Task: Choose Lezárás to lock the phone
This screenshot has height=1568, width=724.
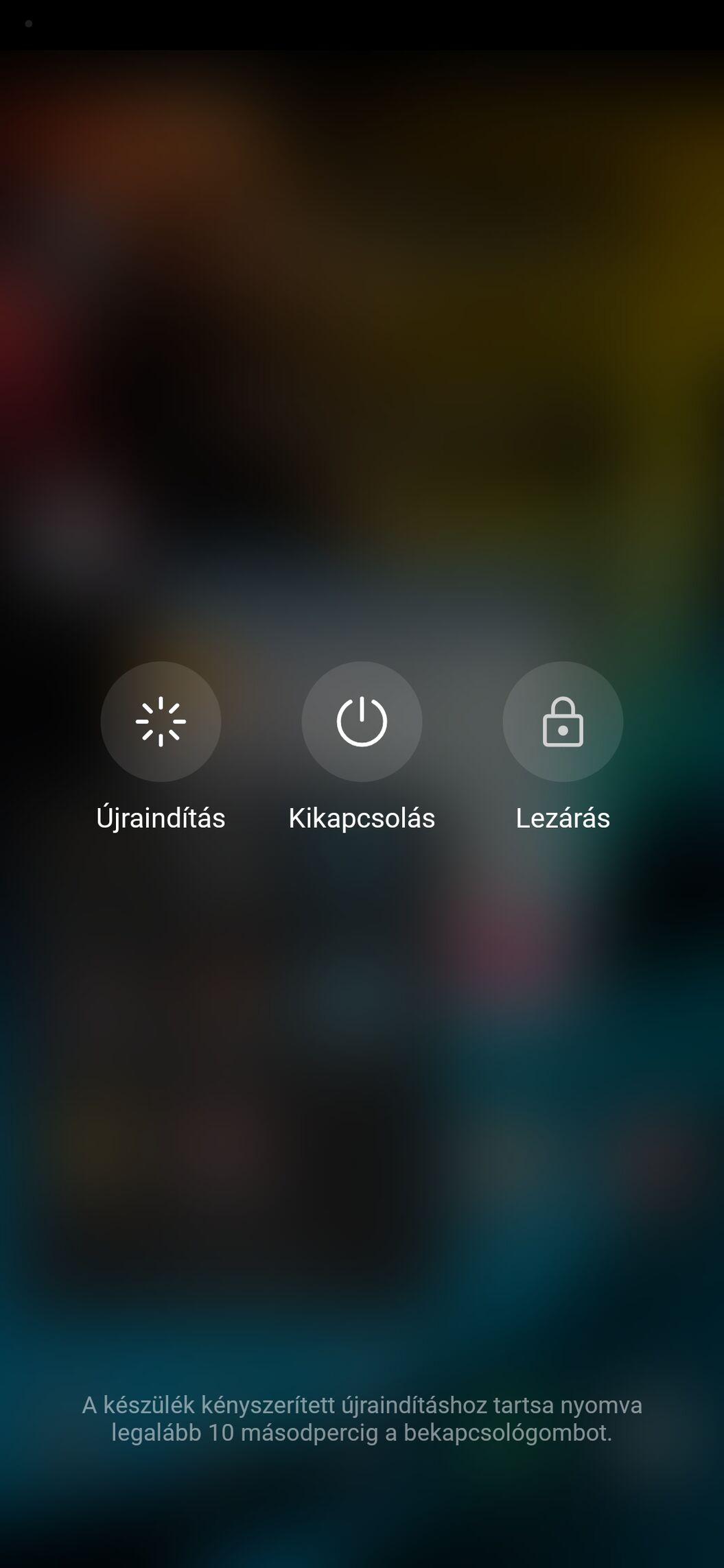Action: coord(563,722)
